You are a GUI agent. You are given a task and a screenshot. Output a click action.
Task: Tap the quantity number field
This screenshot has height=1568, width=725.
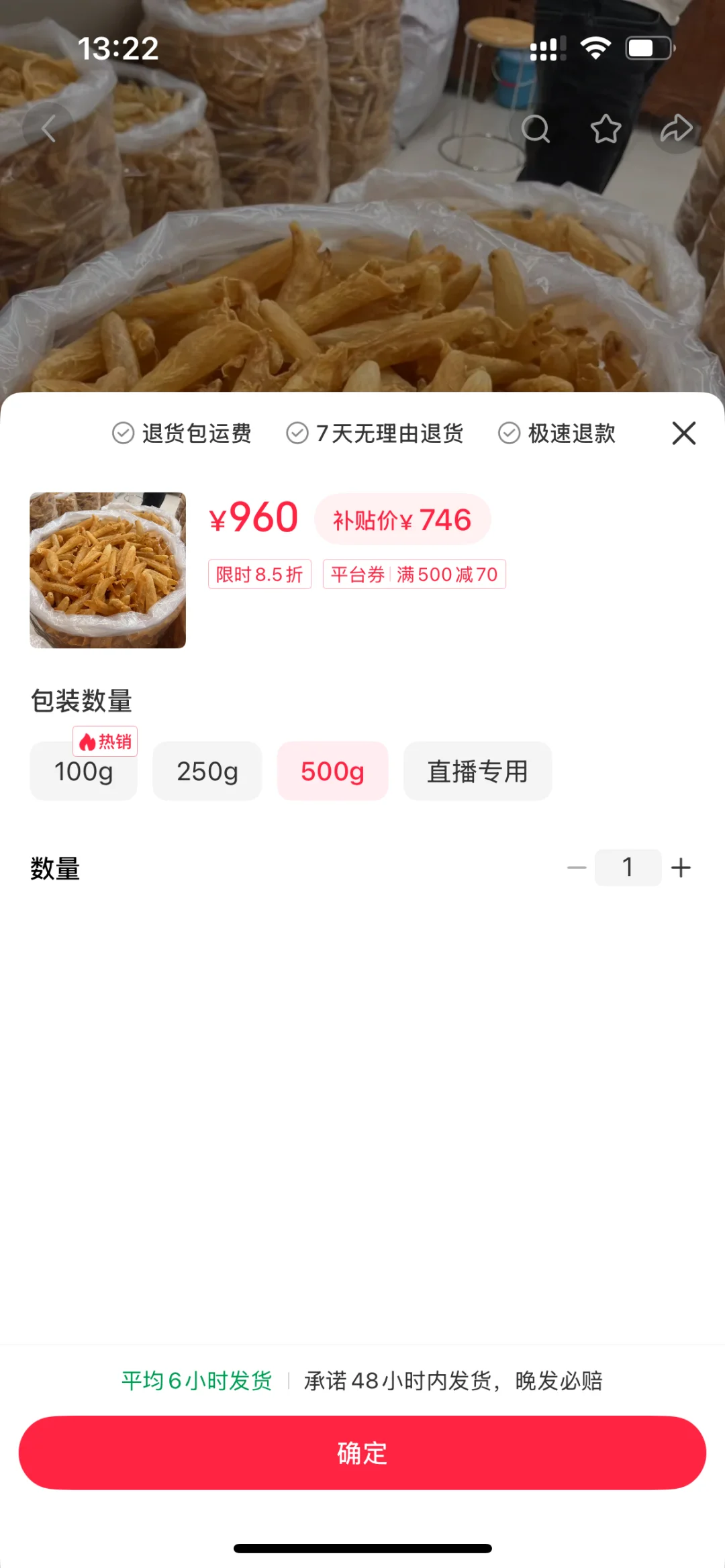point(628,868)
